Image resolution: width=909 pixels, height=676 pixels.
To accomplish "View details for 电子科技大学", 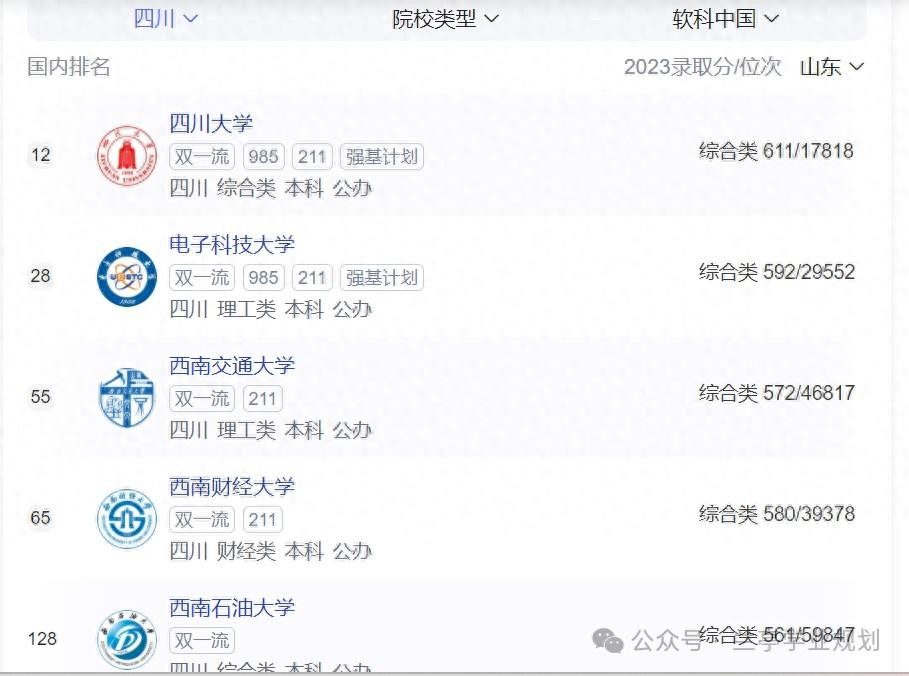I will [x=232, y=244].
